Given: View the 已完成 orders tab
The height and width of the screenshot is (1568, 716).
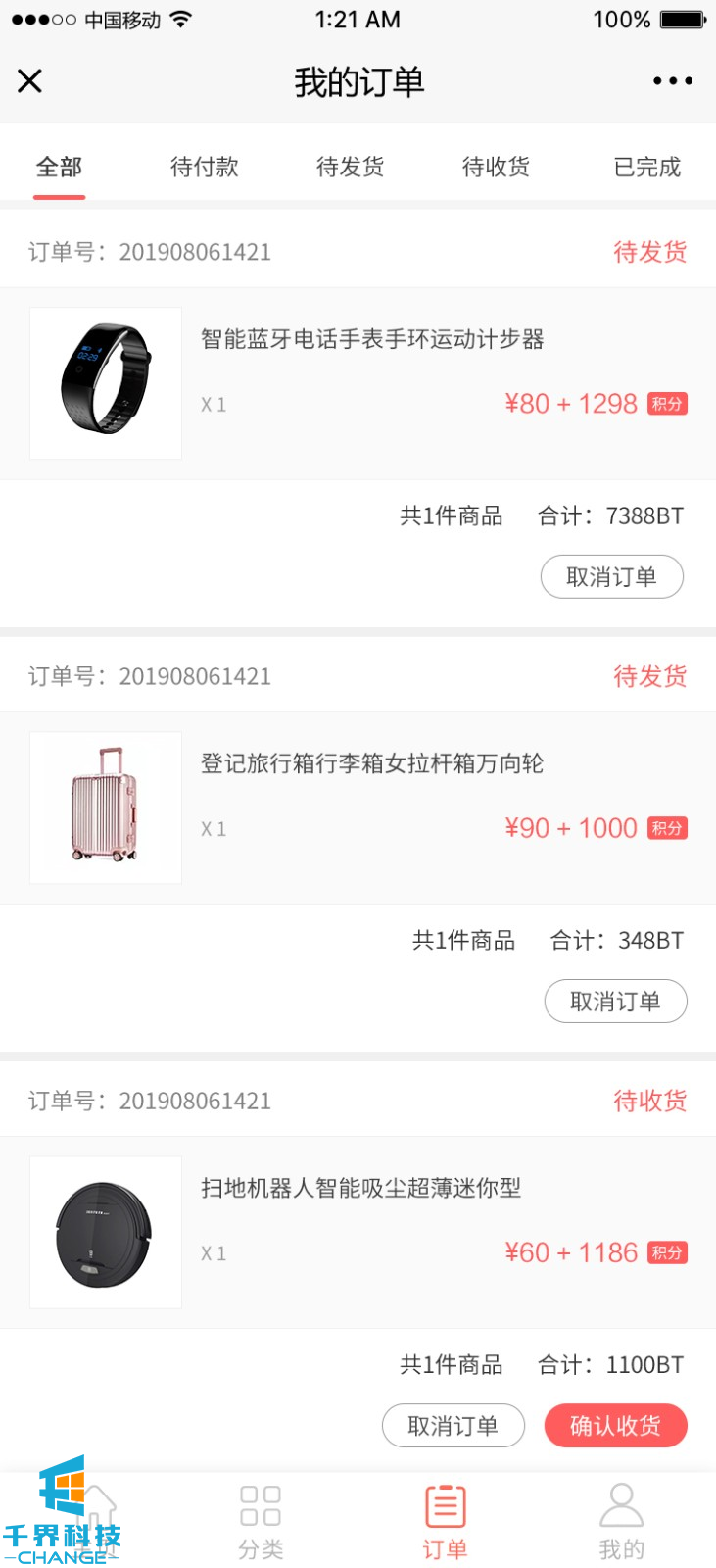Looking at the screenshot, I should point(646,167).
